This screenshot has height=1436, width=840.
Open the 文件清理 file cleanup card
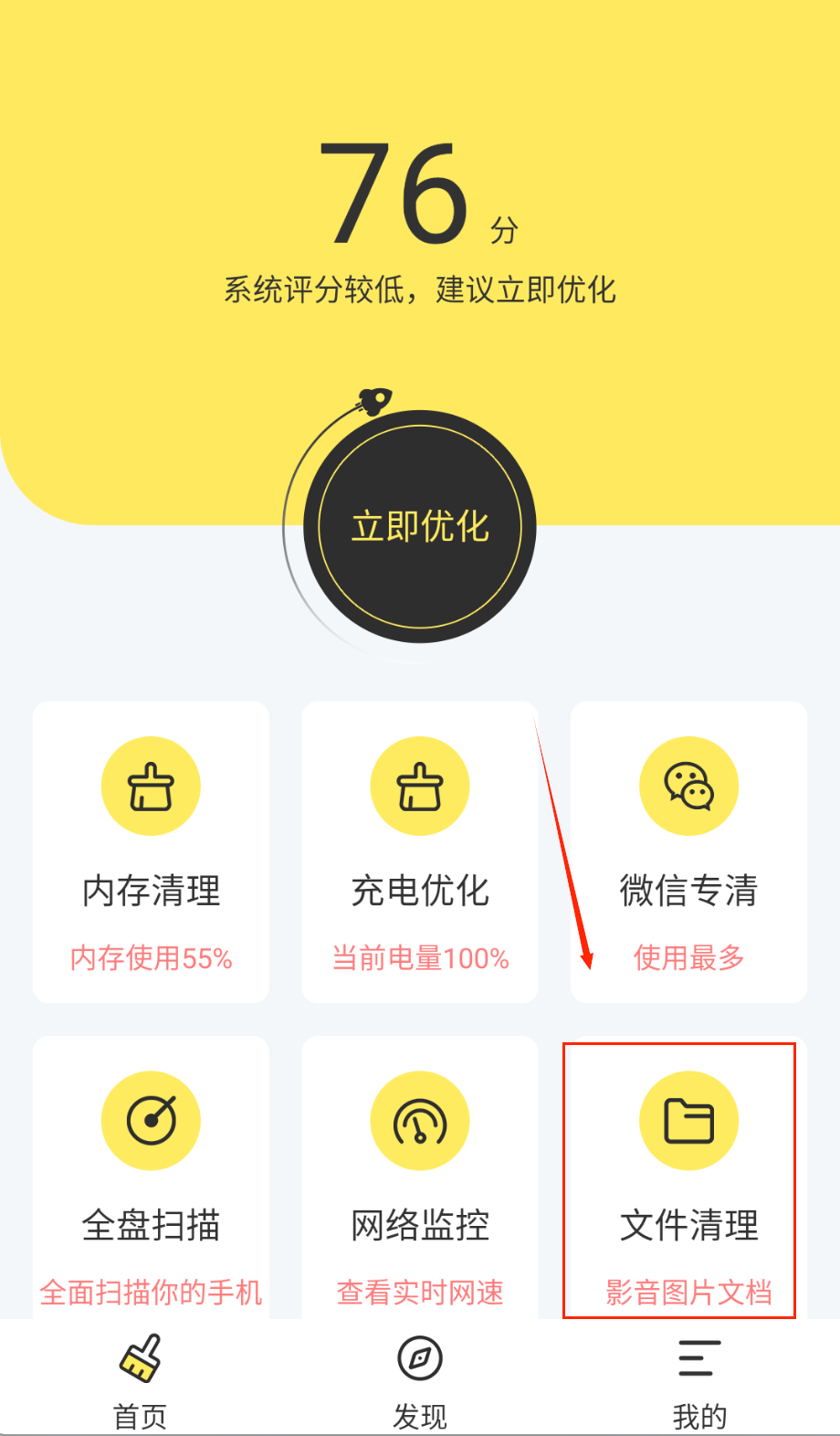tap(689, 1178)
